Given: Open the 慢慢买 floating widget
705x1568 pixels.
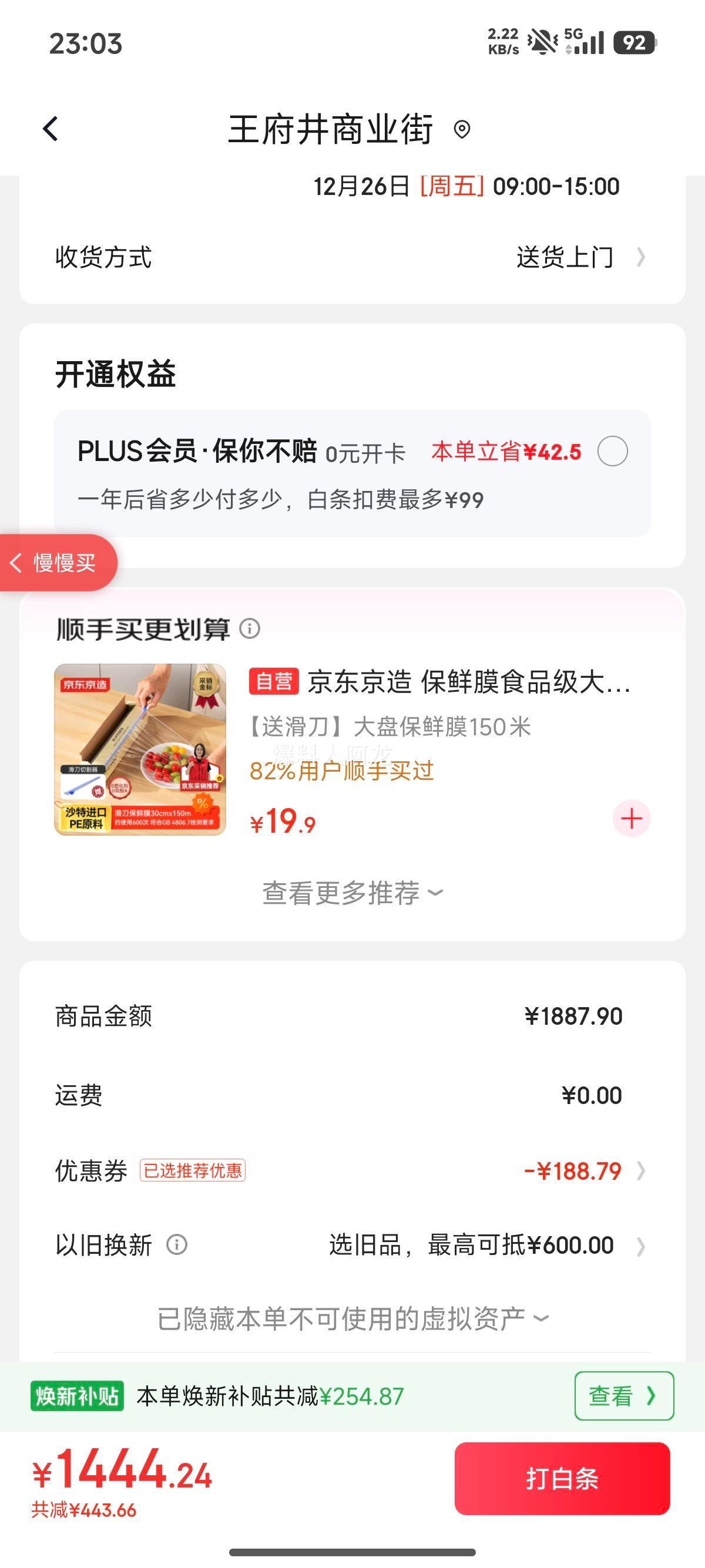Looking at the screenshot, I should tap(58, 563).
